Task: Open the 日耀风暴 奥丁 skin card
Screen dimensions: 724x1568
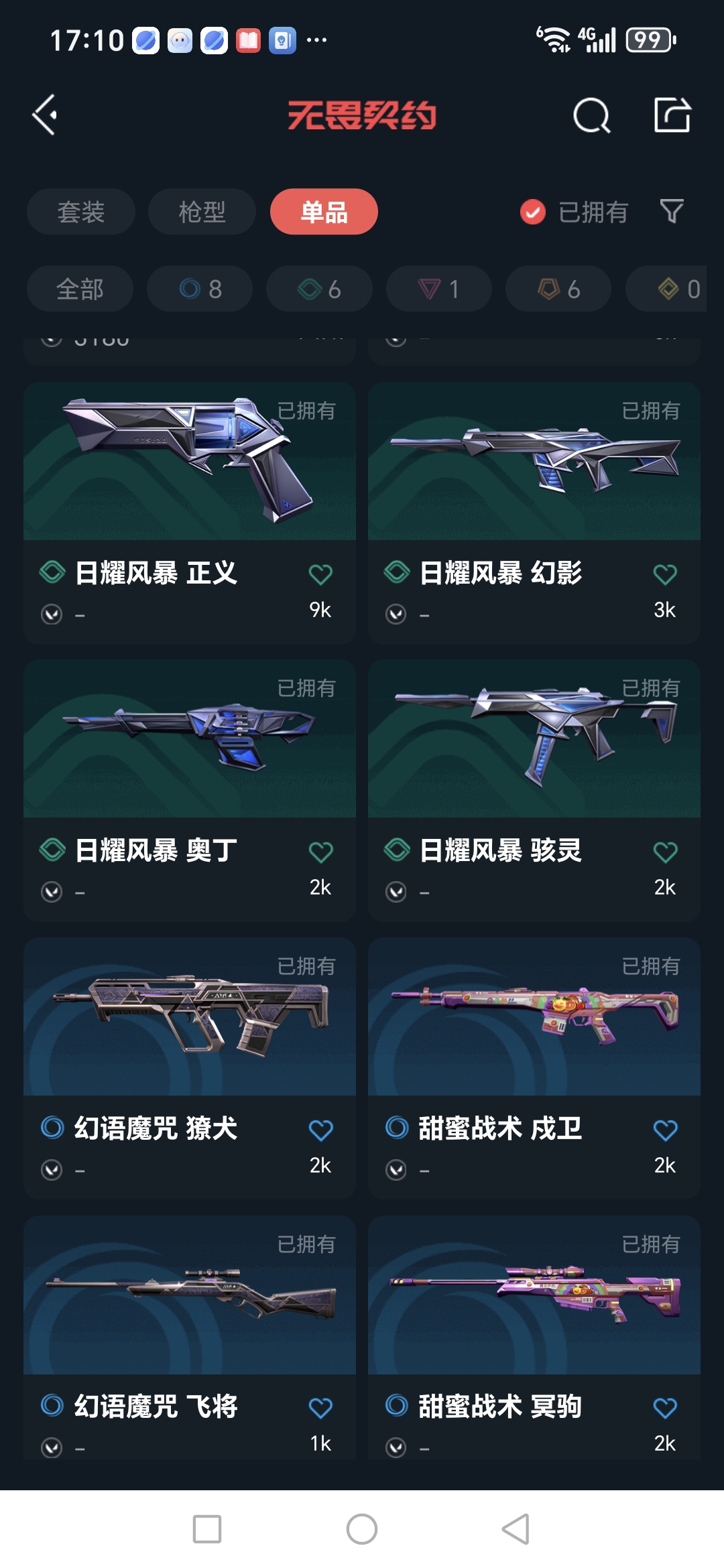Action: pos(190,744)
